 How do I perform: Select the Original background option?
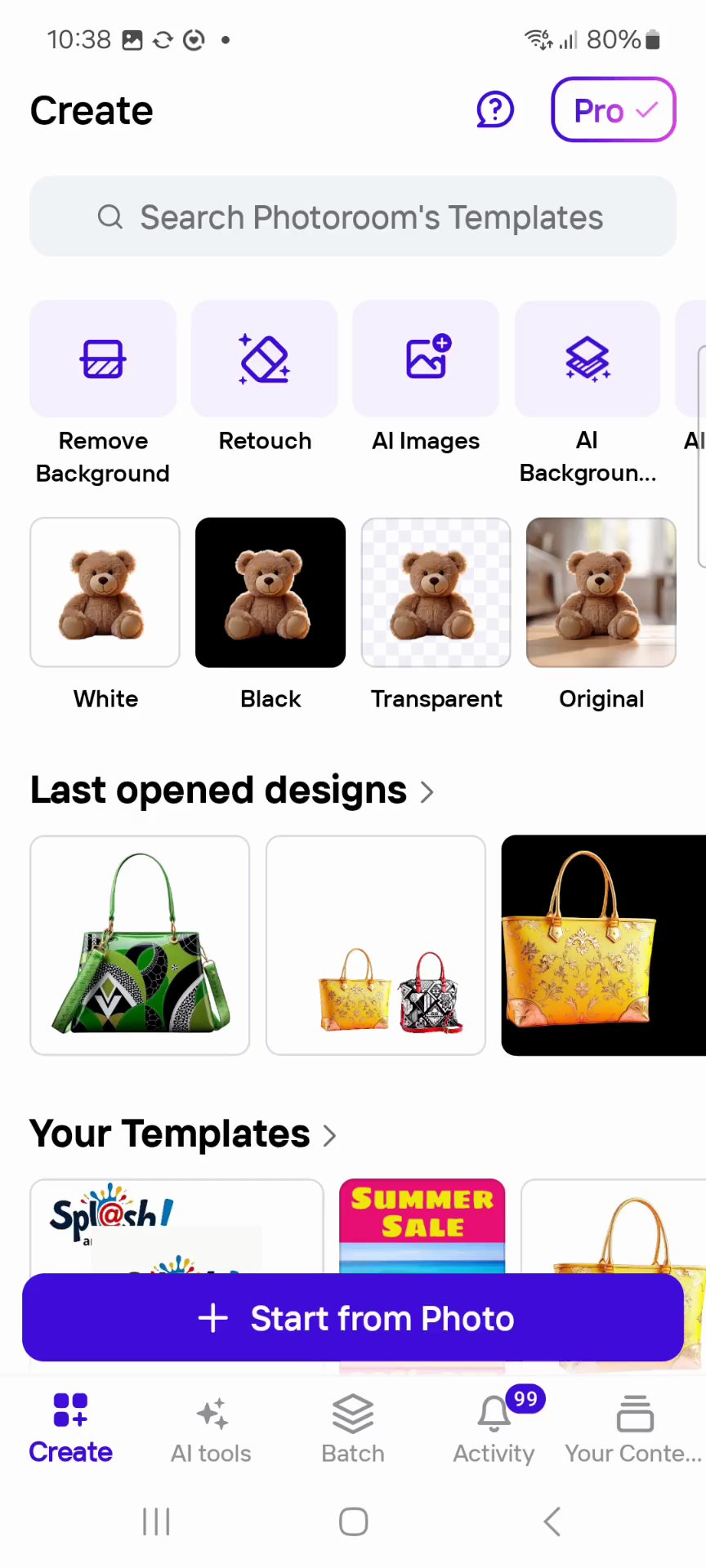pos(601,593)
